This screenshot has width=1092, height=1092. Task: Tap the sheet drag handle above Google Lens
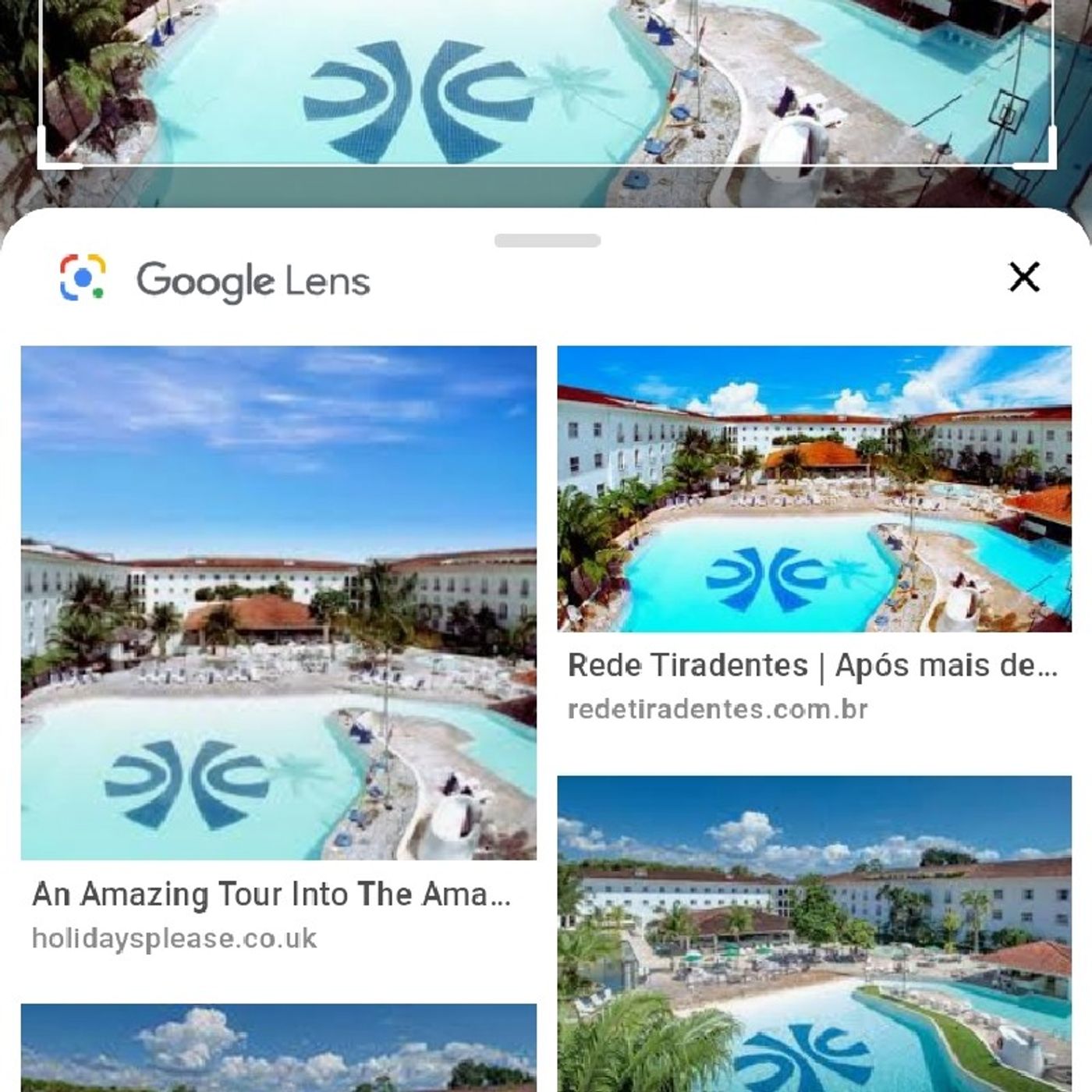(x=547, y=241)
